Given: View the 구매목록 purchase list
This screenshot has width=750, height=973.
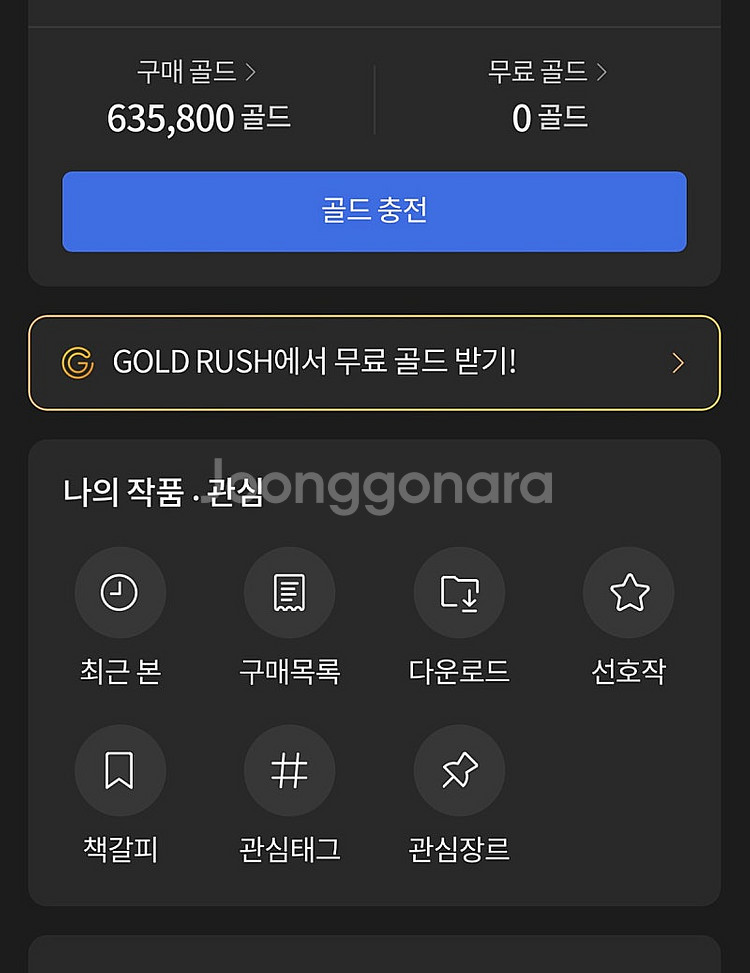Looking at the screenshot, I should pyautogui.click(x=289, y=593).
